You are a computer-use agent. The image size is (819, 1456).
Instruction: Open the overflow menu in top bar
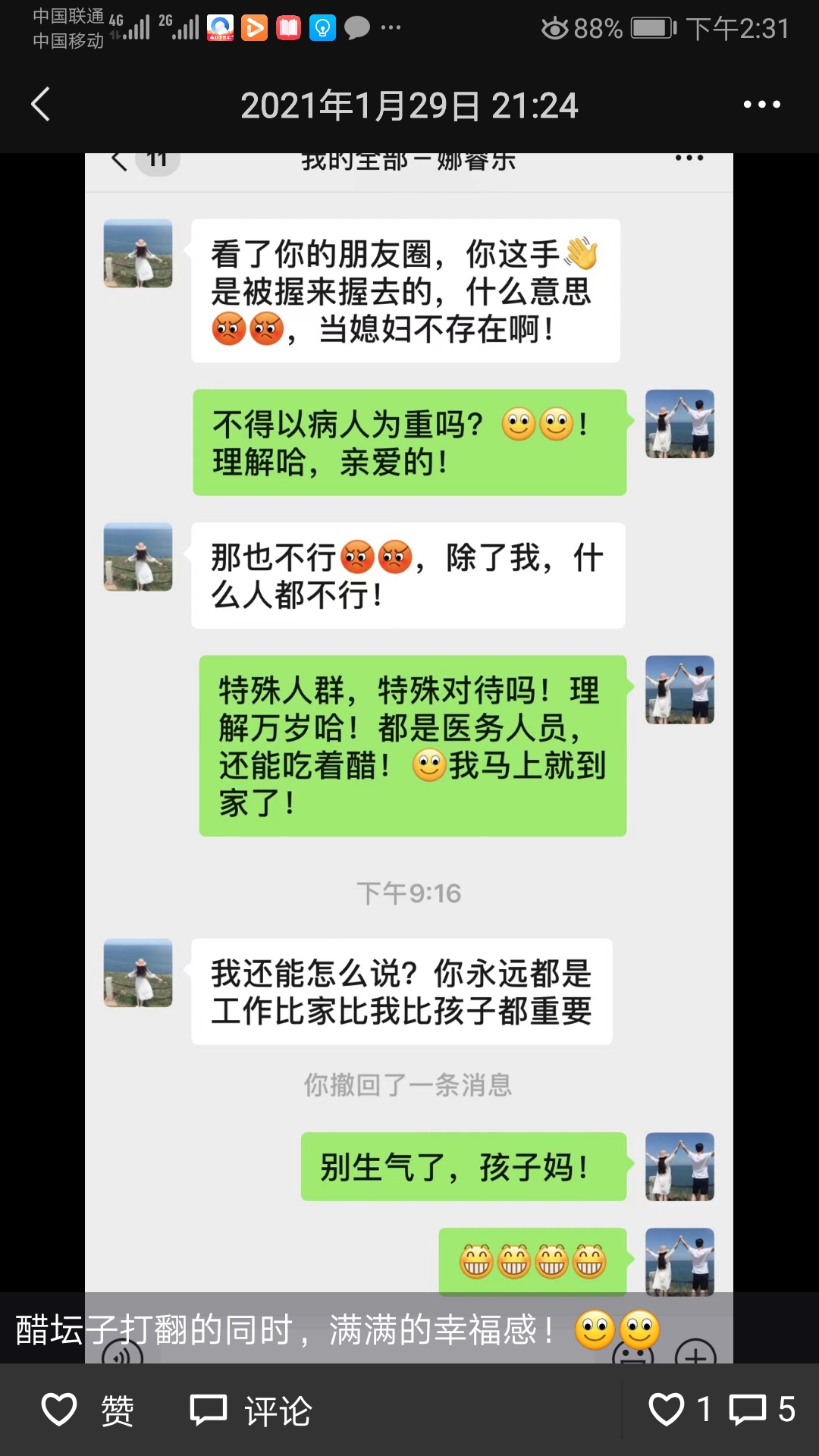[x=761, y=105]
